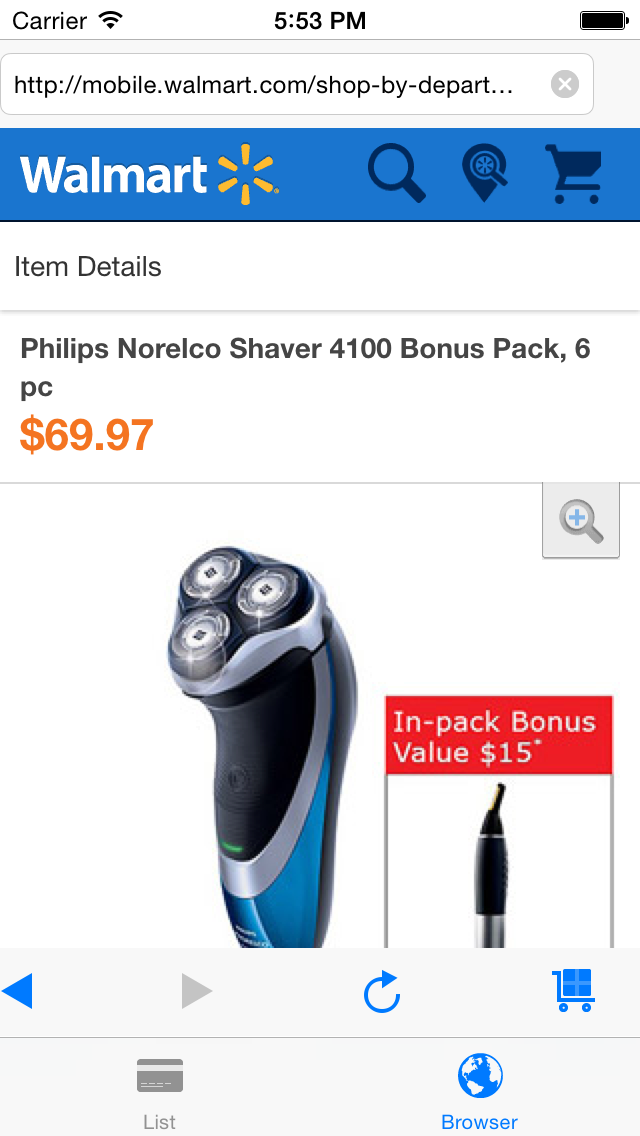
Task: Go forward with the gray right arrow
Action: click(x=196, y=992)
